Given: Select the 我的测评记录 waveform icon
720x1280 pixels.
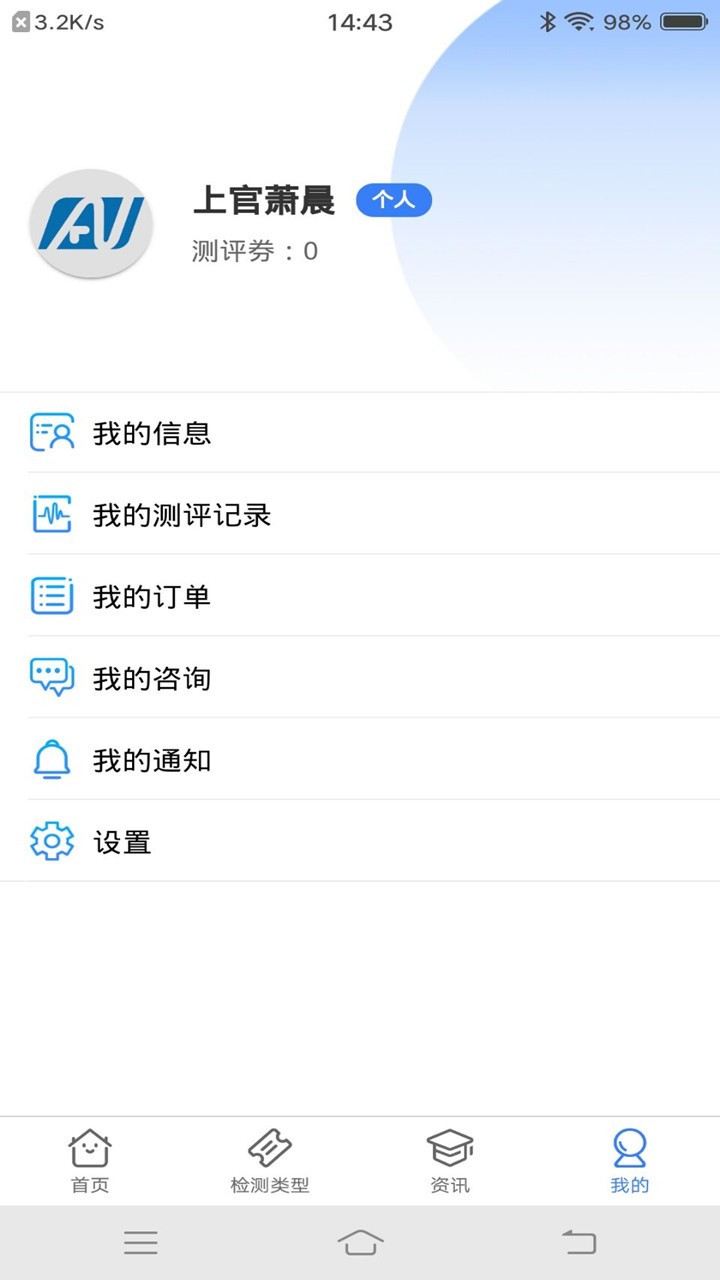Looking at the screenshot, I should pyautogui.click(x=52, y=514).
